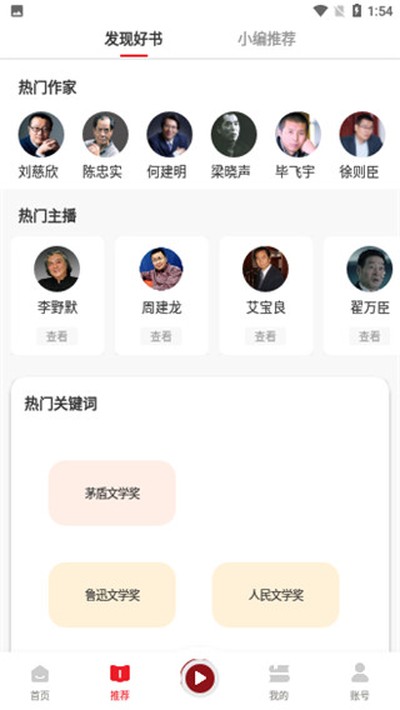Go to the 首页 tab
The height and width of the screenshot is (710, 400).
tap(40, 682)
